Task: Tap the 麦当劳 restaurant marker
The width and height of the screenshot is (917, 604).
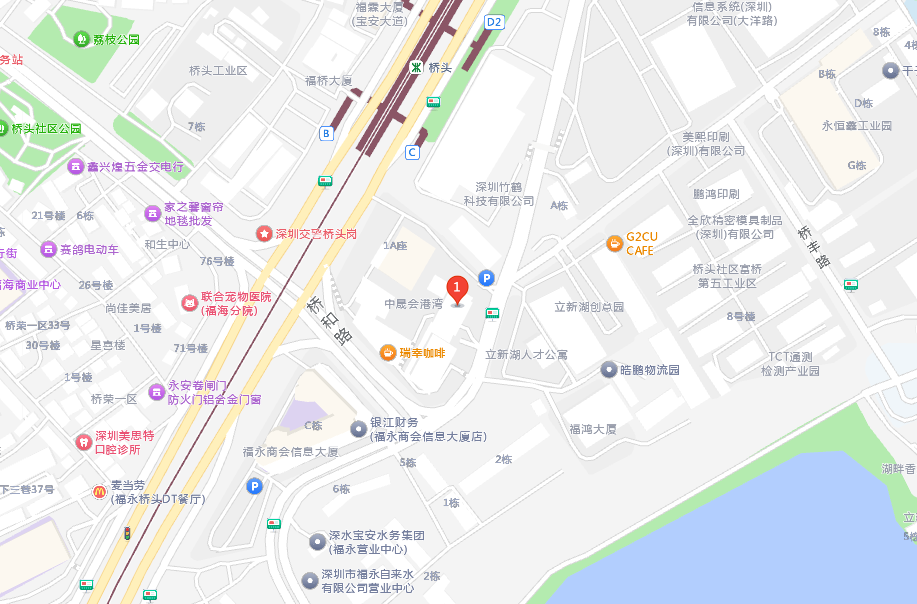Action: pos(100,492)
